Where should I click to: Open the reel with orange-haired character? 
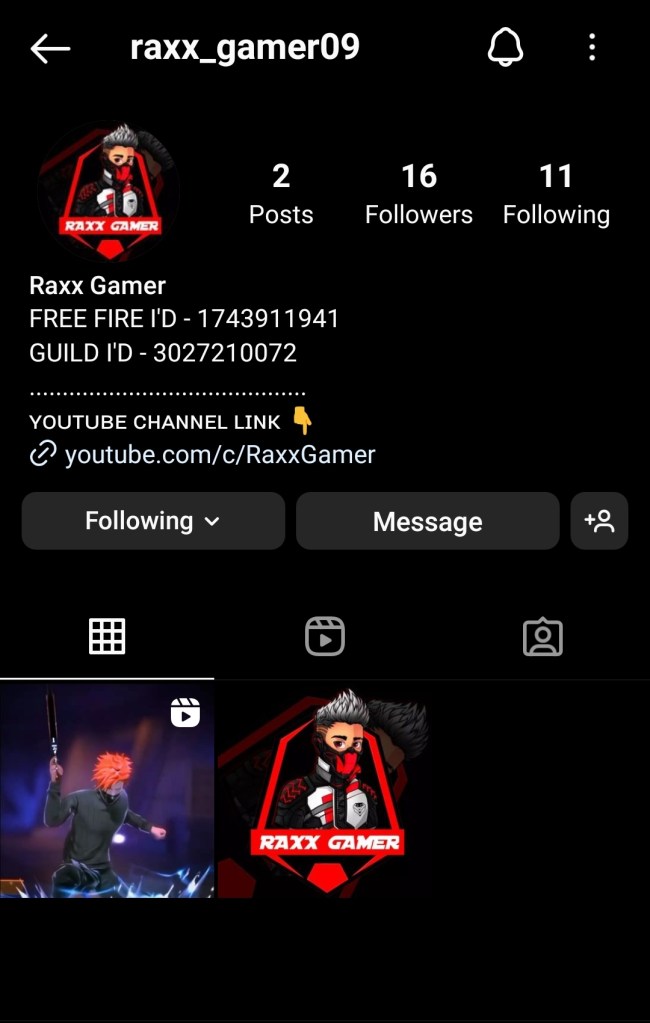(x=107, y=790)
